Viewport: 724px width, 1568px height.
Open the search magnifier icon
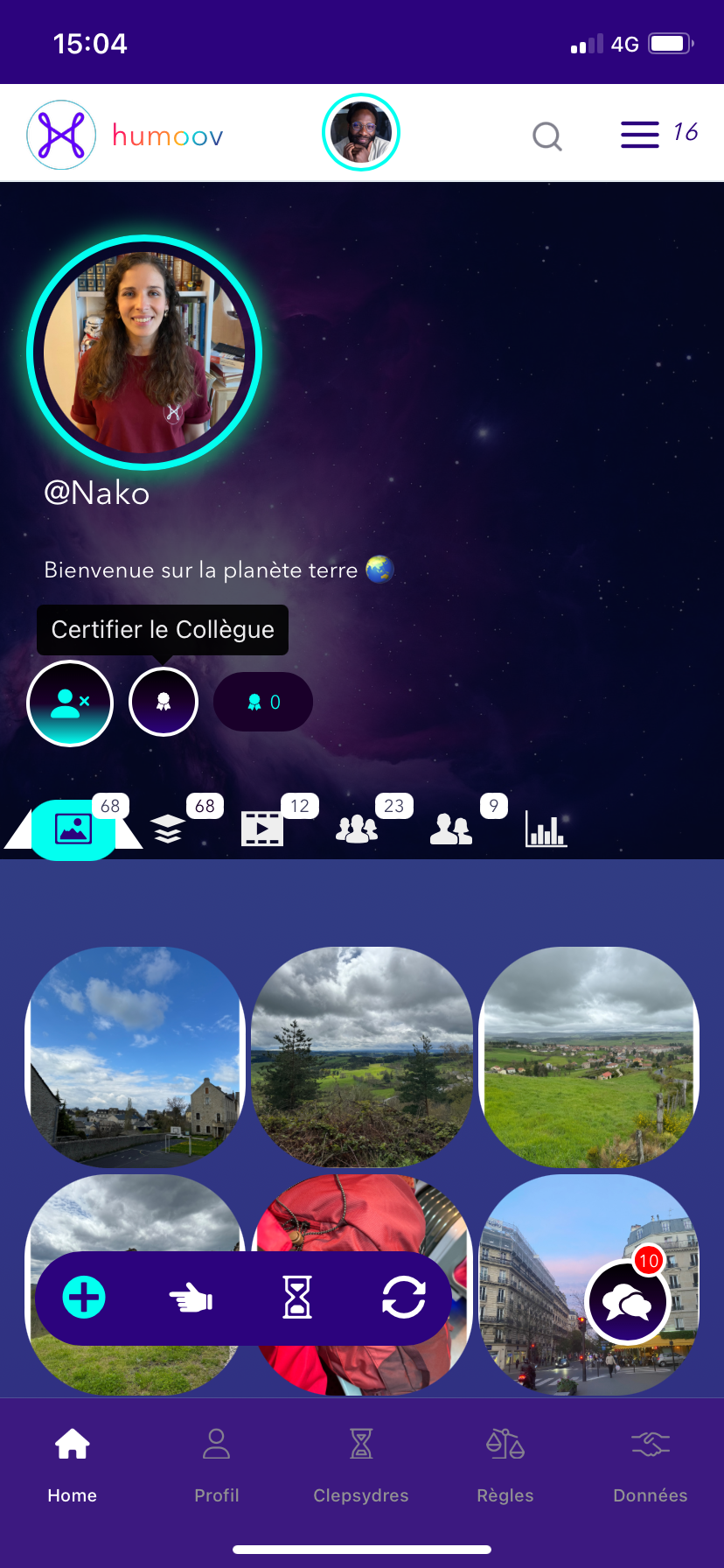547,136
